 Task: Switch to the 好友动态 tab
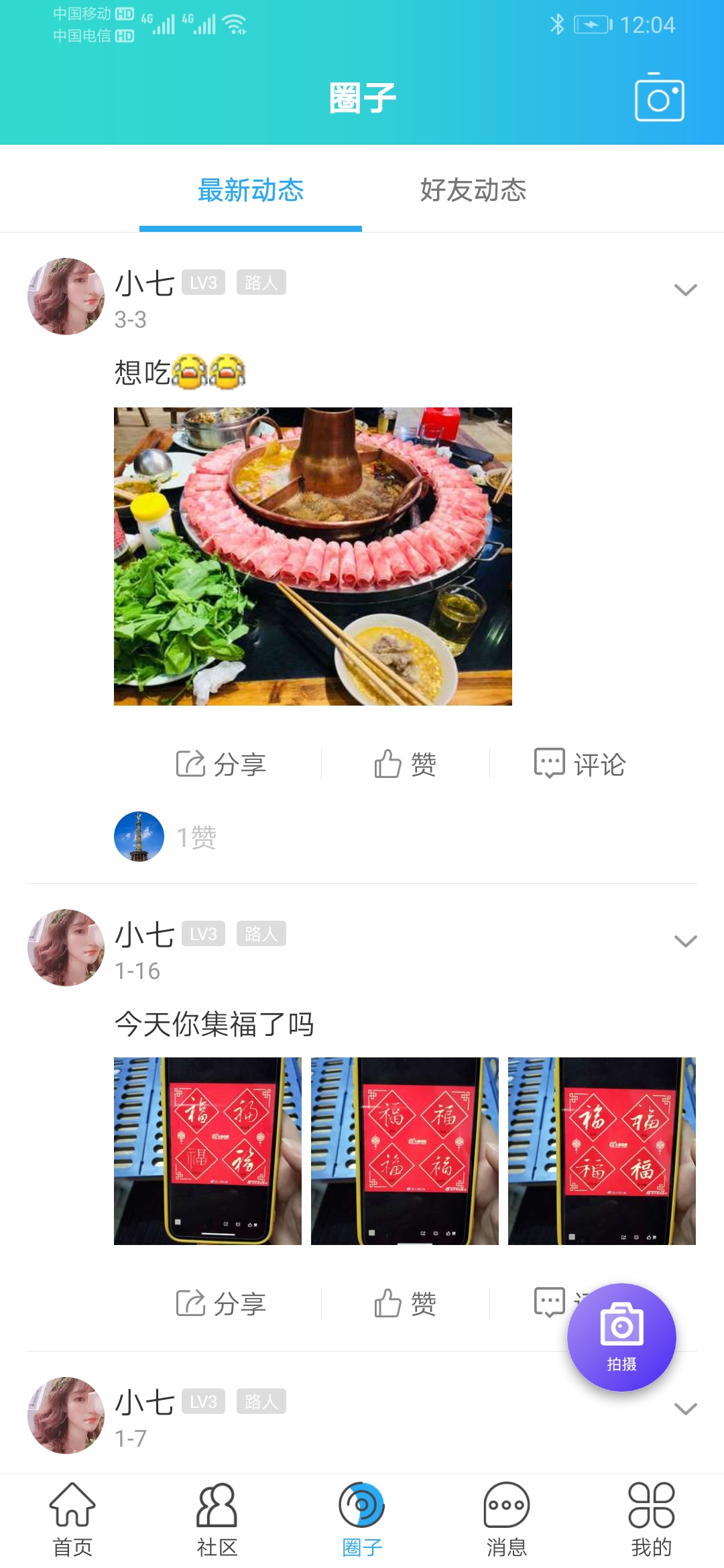pos(473,190)
